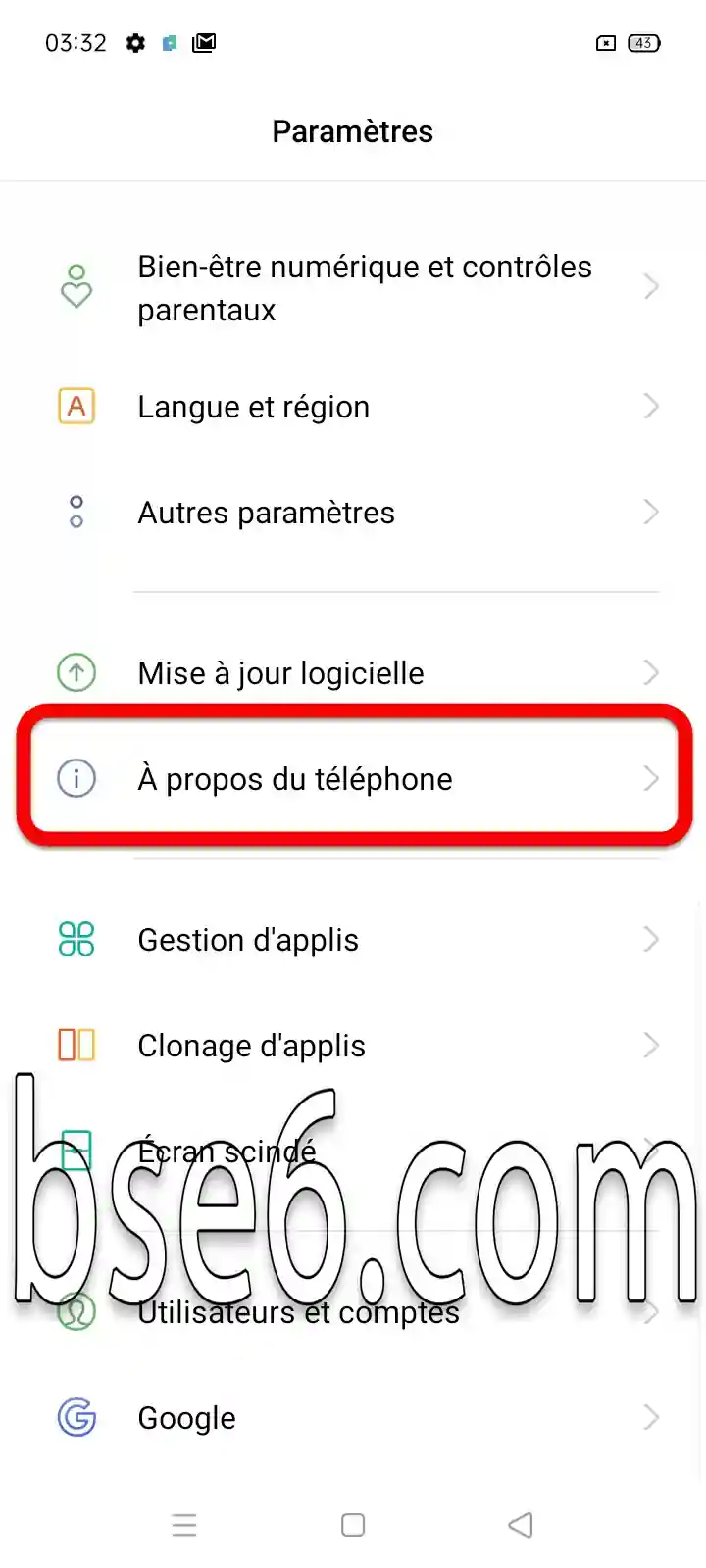Viewport: 706px width, 1568px height.
Task: Open Clonage d'applis
Action: [353, 1046]
